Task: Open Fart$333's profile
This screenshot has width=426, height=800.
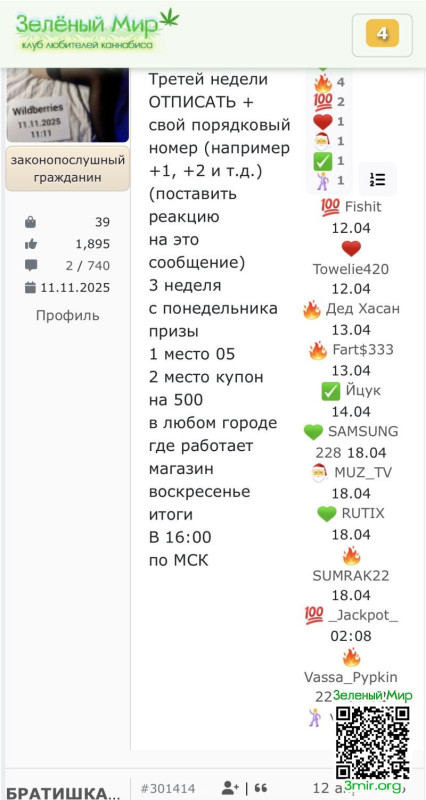Action: pyautogui.click(x=363, y=350)
